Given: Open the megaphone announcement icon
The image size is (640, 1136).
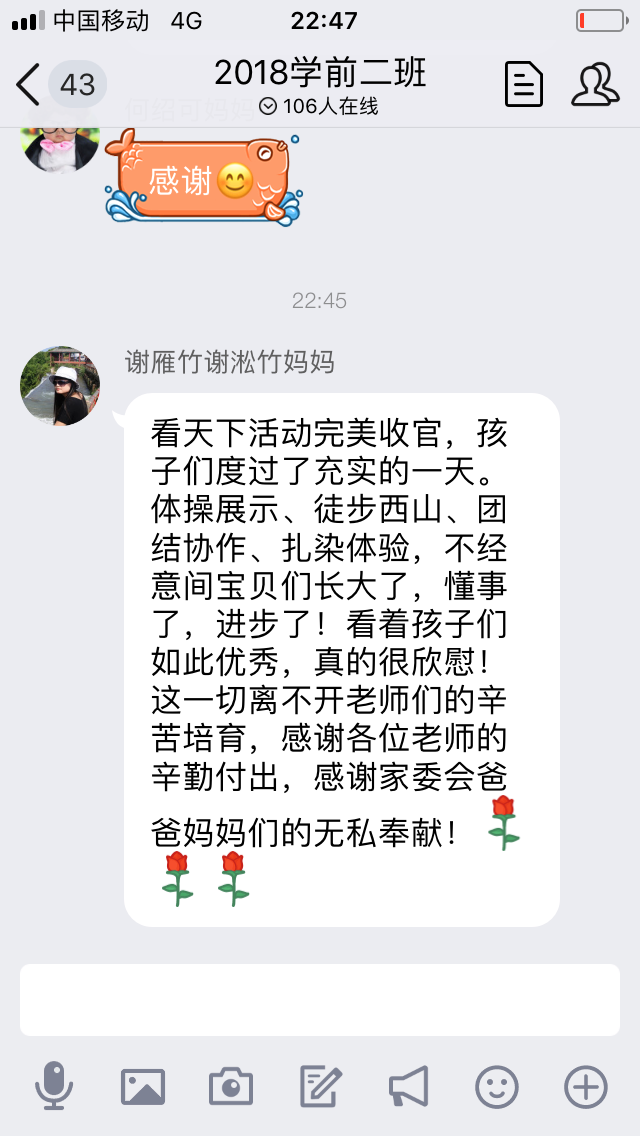Looking at the screenshot, I should tap(409, 1086).
